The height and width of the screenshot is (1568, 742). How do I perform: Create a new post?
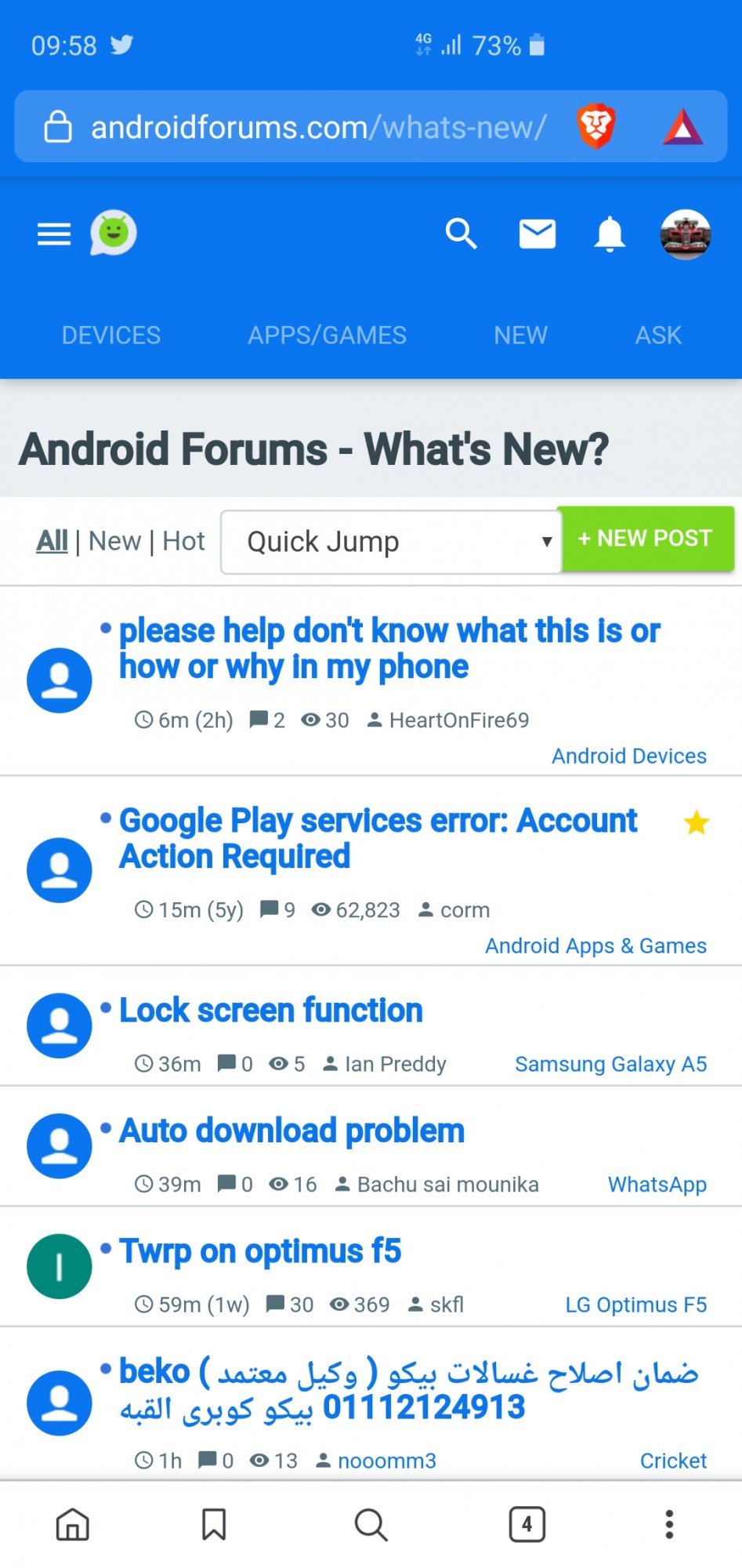[646, 539]
